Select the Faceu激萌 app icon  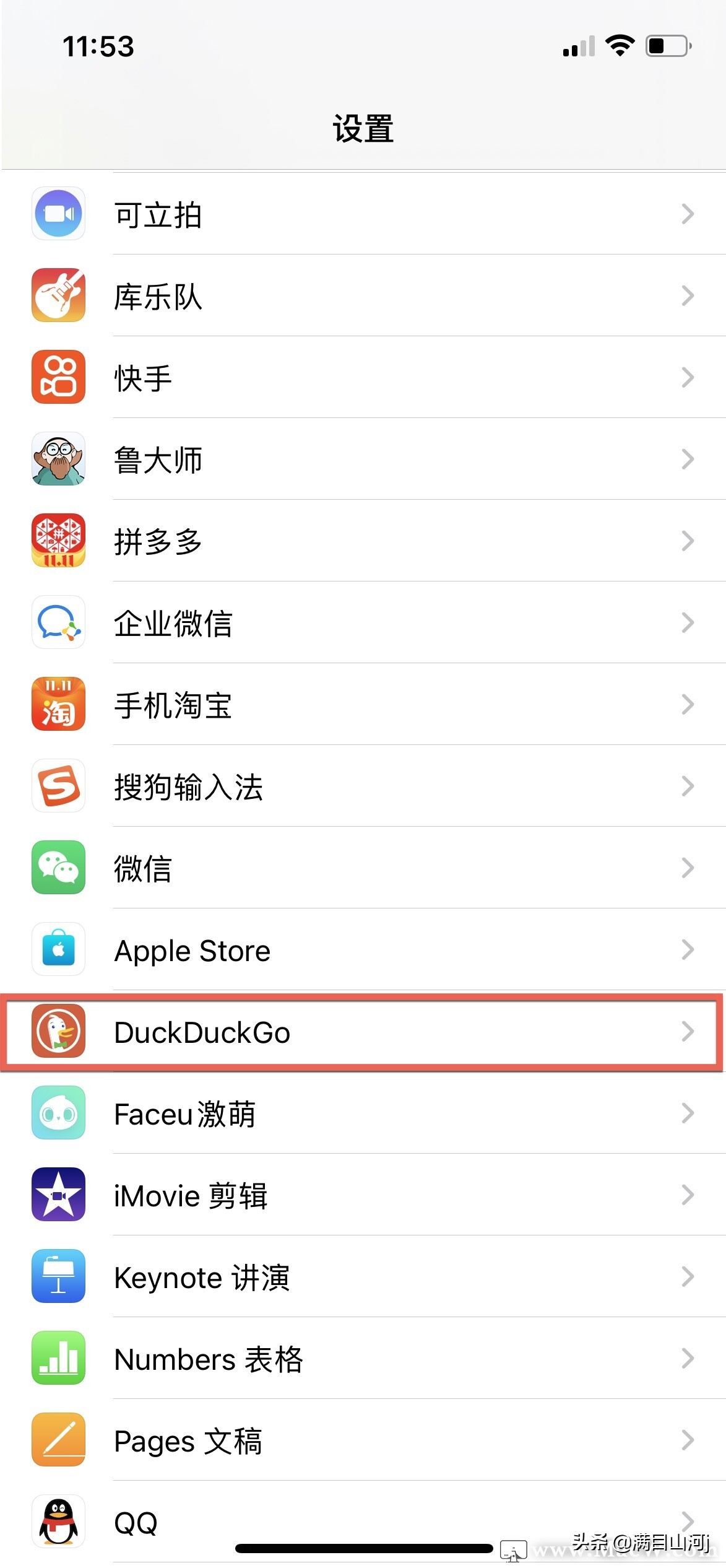(x=58, y=1113)
